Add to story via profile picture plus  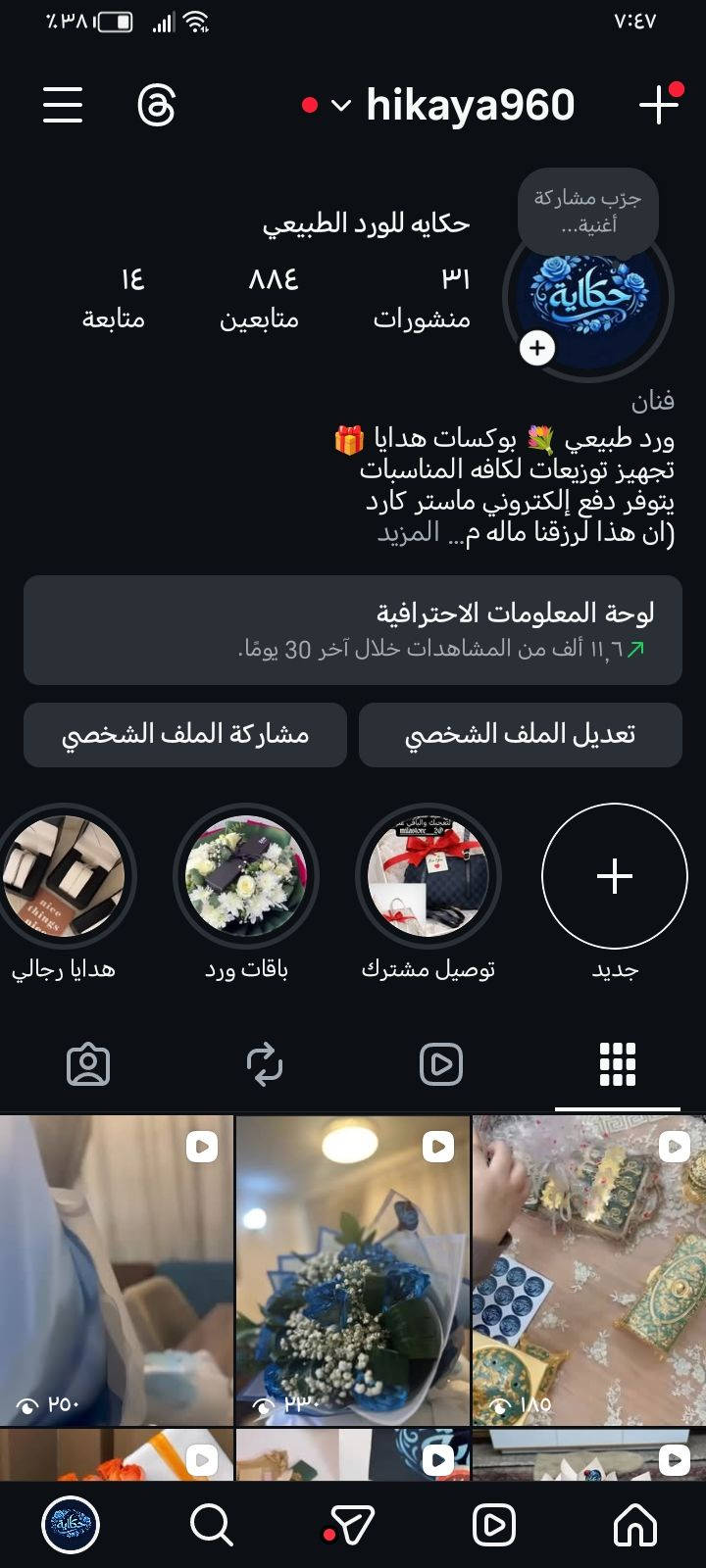click(536, 348)
